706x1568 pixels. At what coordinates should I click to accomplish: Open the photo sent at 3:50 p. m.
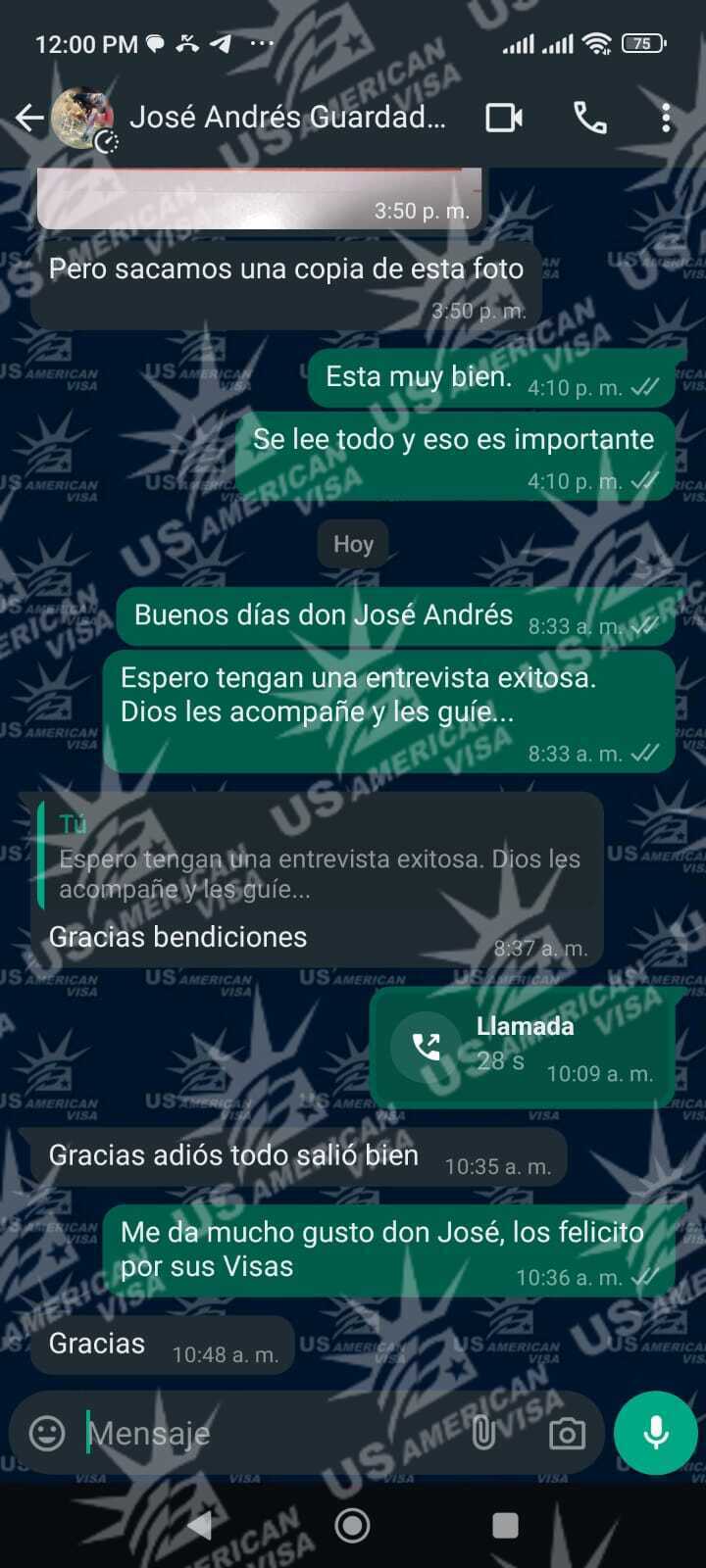[x=259, y=196]
